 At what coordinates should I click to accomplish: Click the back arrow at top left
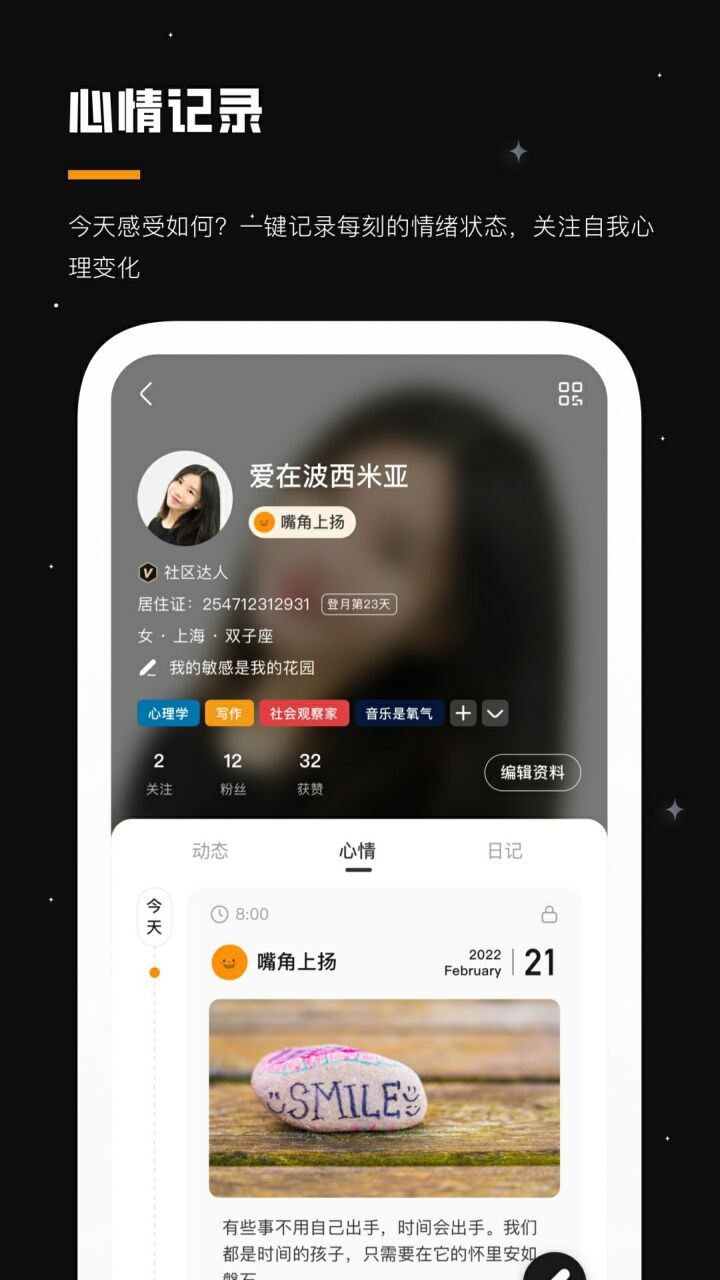pyautogui.click(x=146, y=394)
